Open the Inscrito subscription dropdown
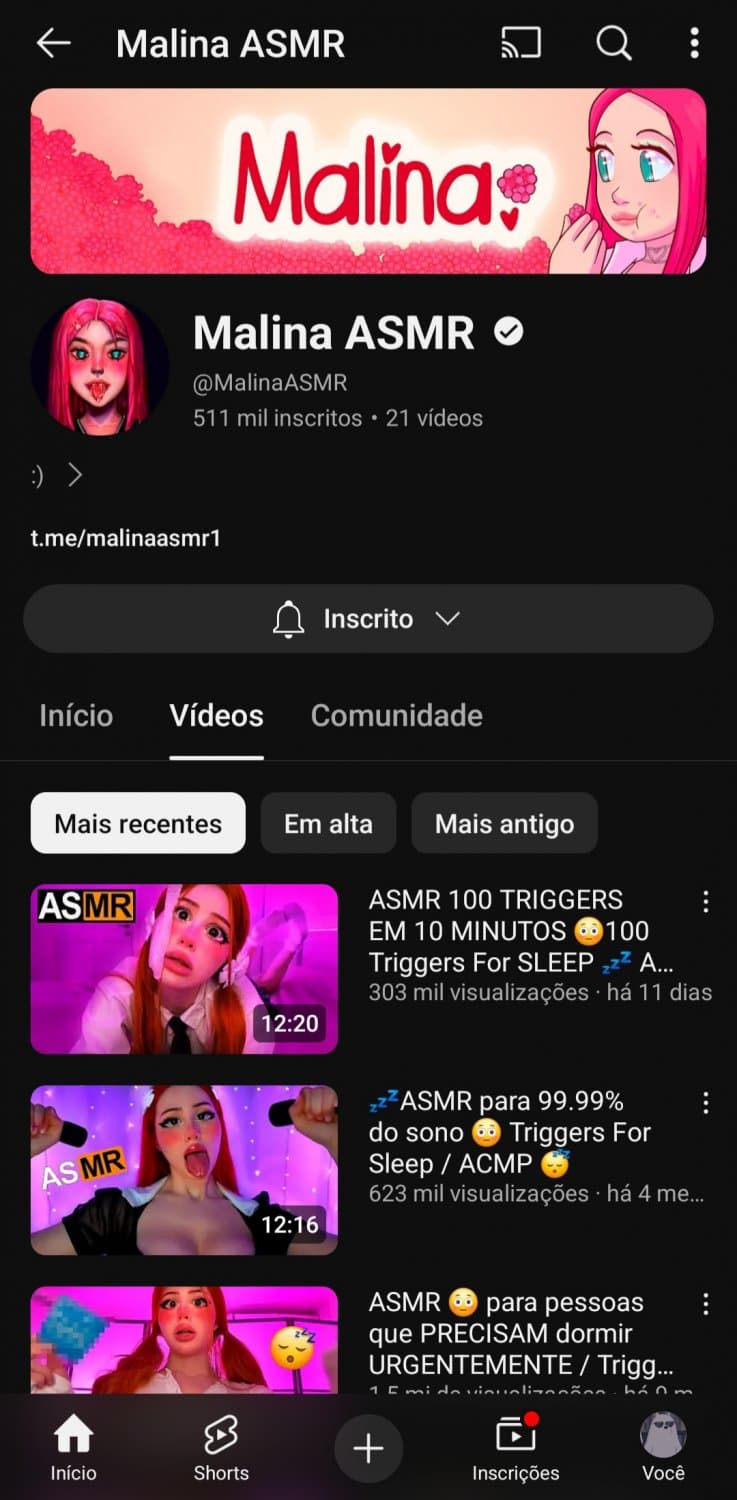The image size is (737, 1500). tap(448, 618)
